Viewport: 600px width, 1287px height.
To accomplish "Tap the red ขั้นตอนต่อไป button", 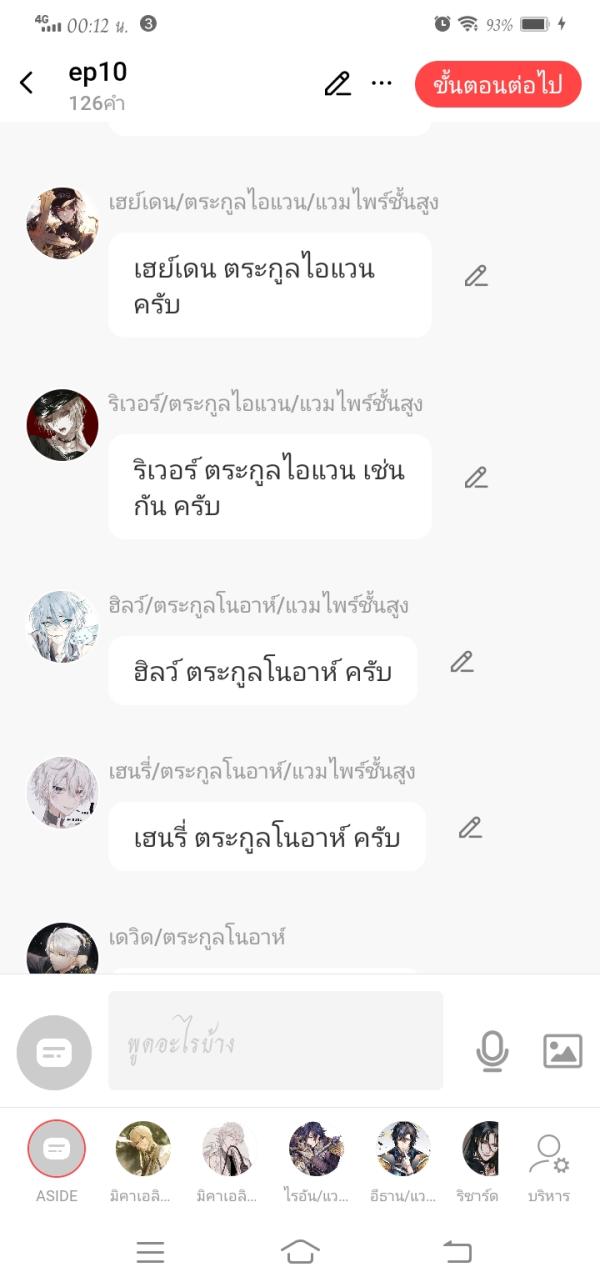I will [x=498, y=84].
